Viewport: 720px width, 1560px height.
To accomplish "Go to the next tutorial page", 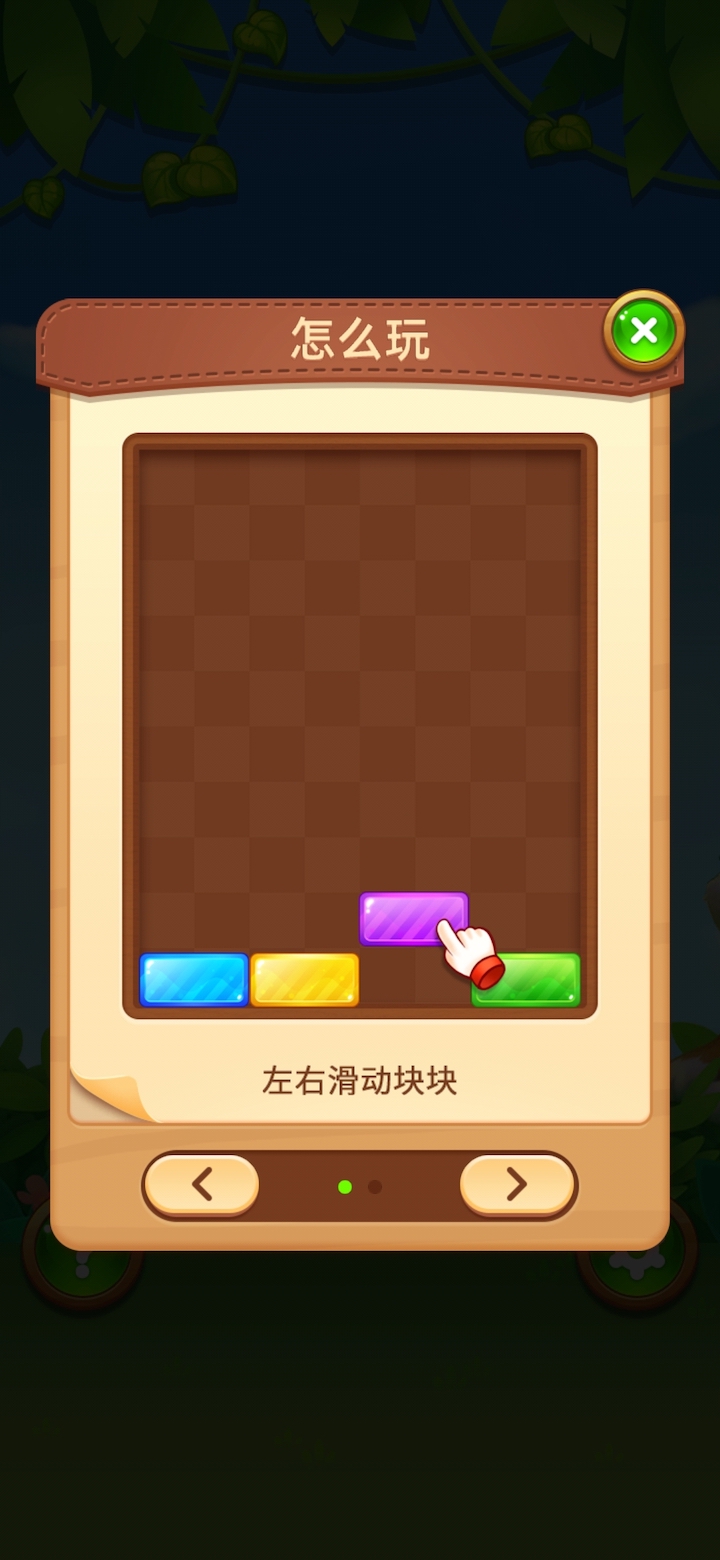I will click(517, 1185).
